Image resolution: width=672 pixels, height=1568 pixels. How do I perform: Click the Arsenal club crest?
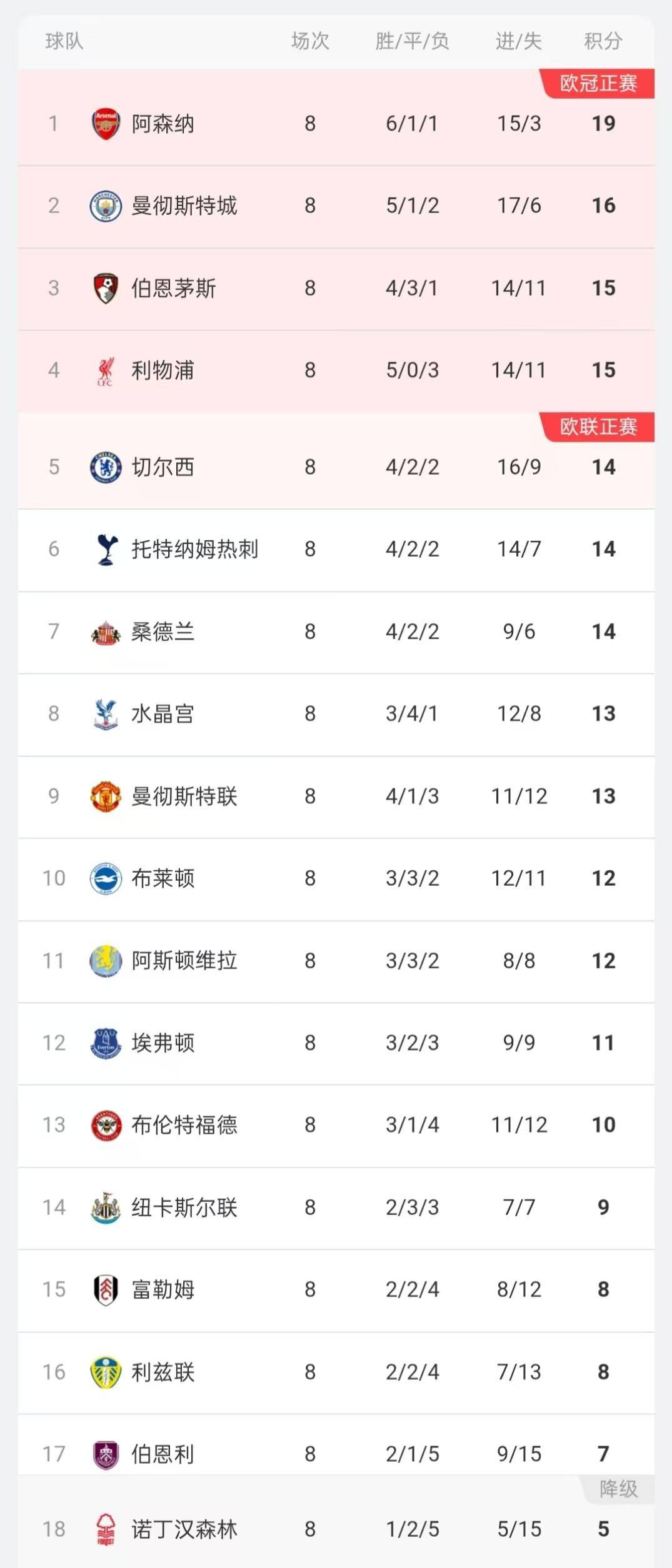coord(106,124)
